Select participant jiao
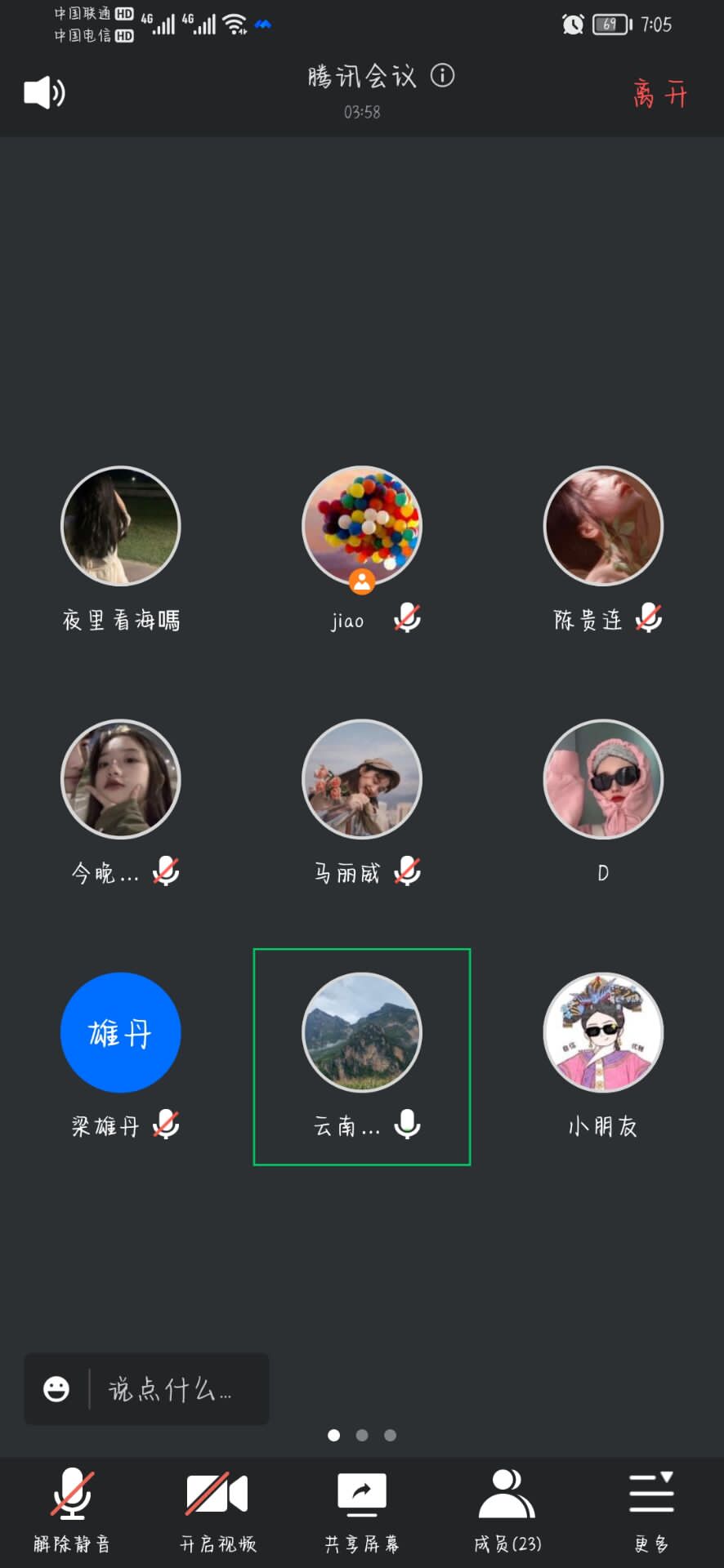Image resolution: width=724 pixels, height=1568 pixels. click(362, 527)
